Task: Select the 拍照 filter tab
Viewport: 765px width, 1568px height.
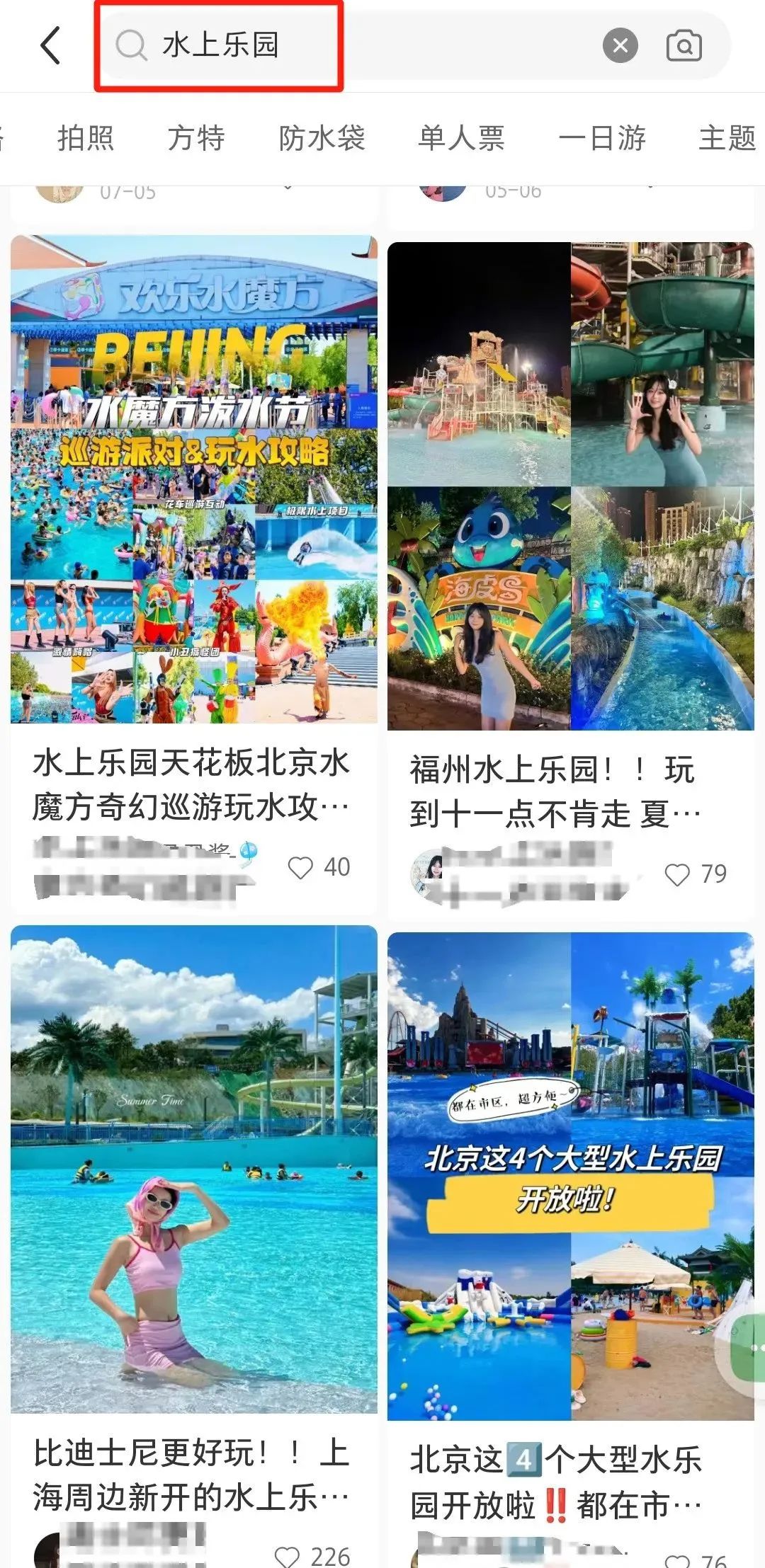Action: tap(86, 138)
